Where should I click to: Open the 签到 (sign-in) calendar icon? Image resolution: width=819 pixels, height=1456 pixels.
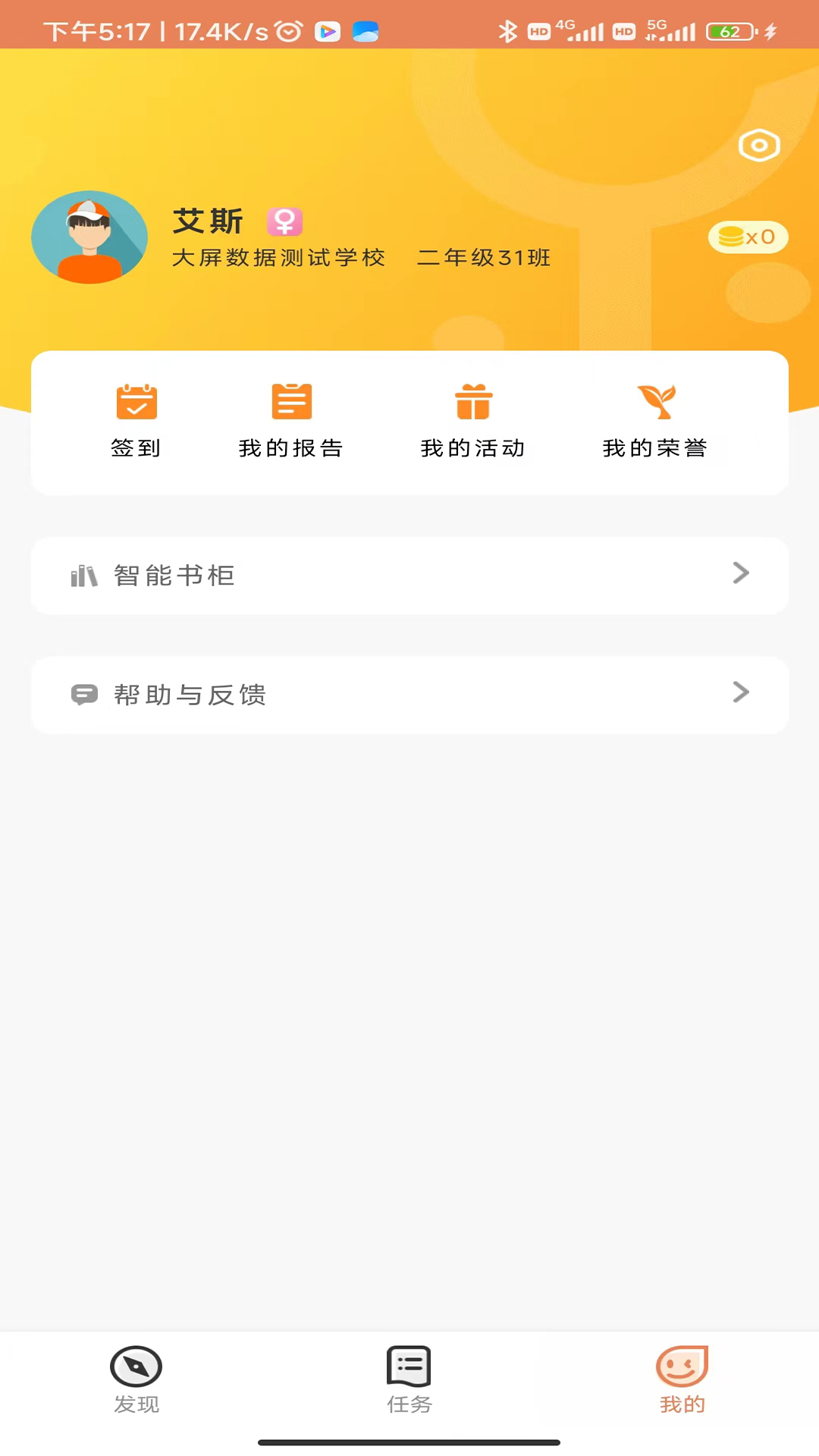pyautogui.click(x=136, y=402)
